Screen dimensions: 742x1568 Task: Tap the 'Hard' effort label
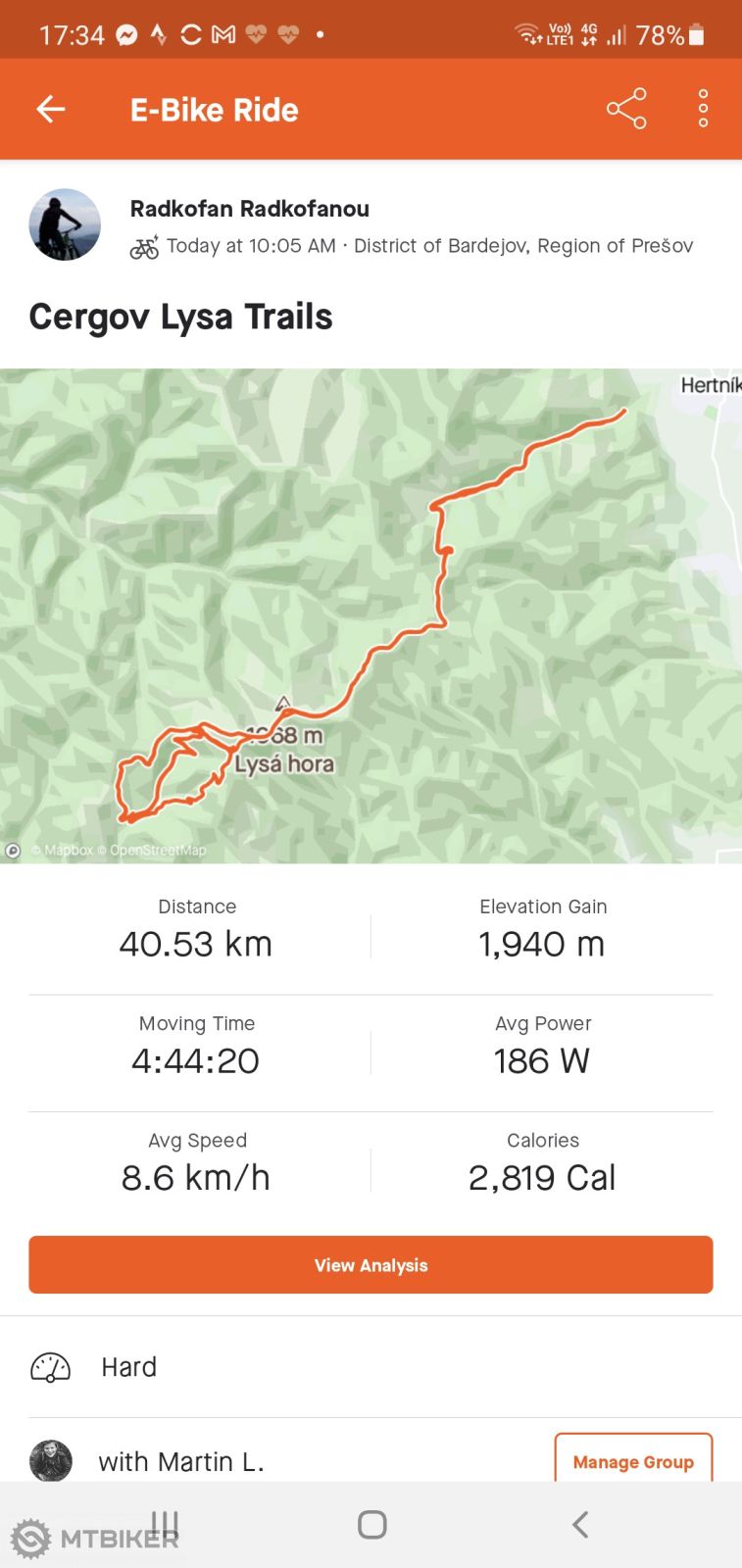(128, 1366)
